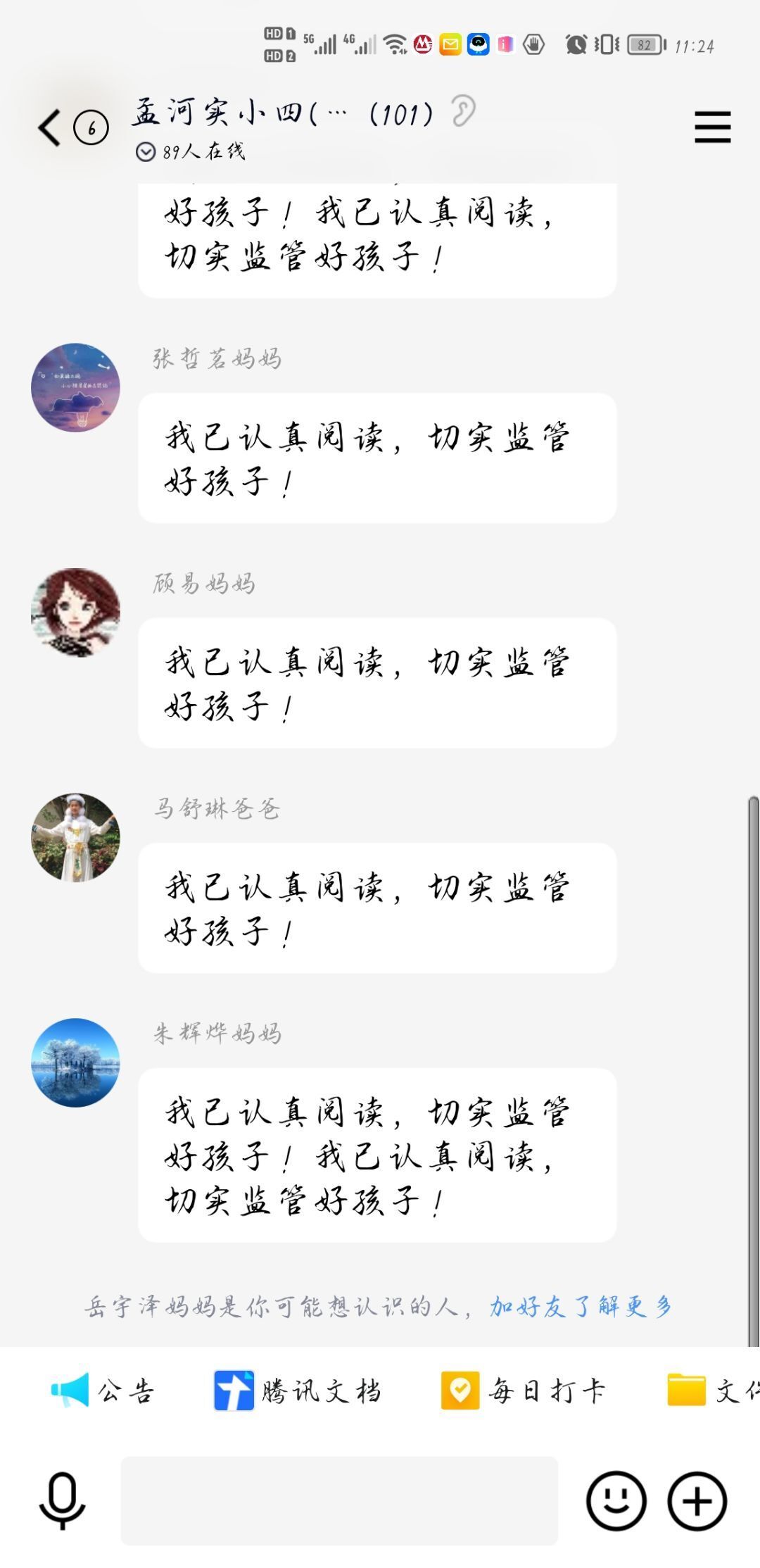Open 张哲茗妈妈's avatar profile
Viewport: 760px width, 1568px height.
point(75,387)
